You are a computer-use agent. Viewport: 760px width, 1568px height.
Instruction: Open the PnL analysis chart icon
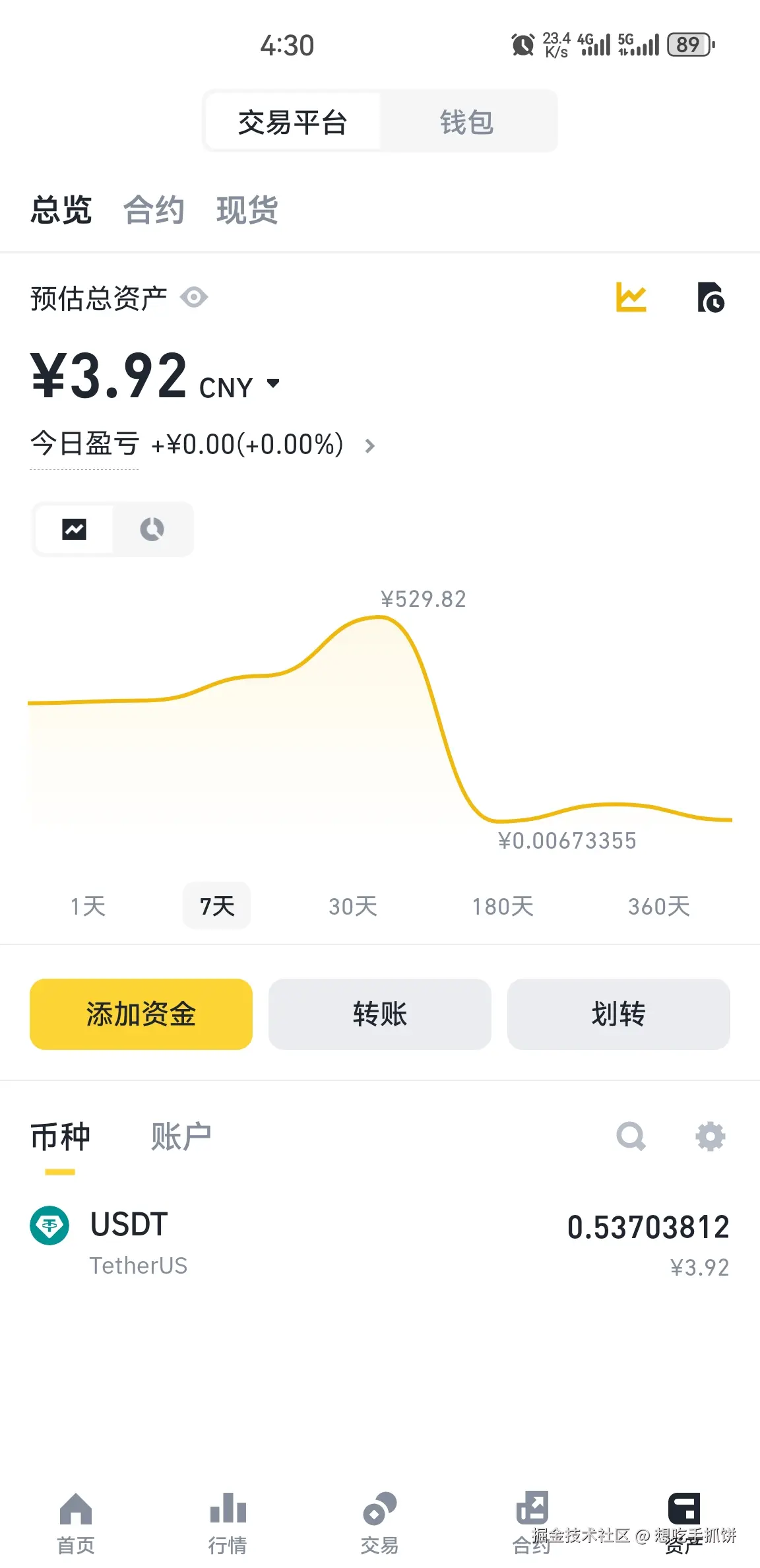631,298
